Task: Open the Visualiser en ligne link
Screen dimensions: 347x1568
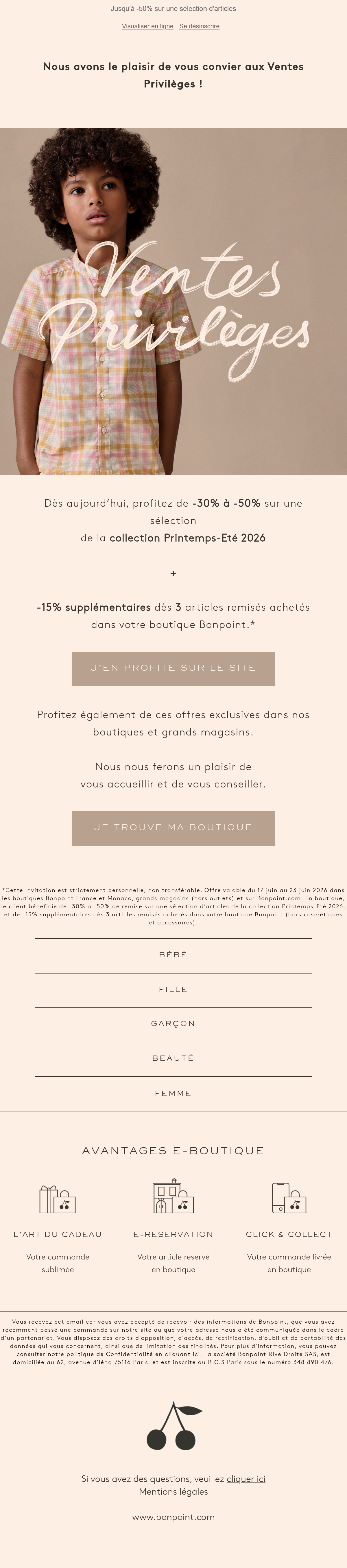Action: tap(147, 26)
